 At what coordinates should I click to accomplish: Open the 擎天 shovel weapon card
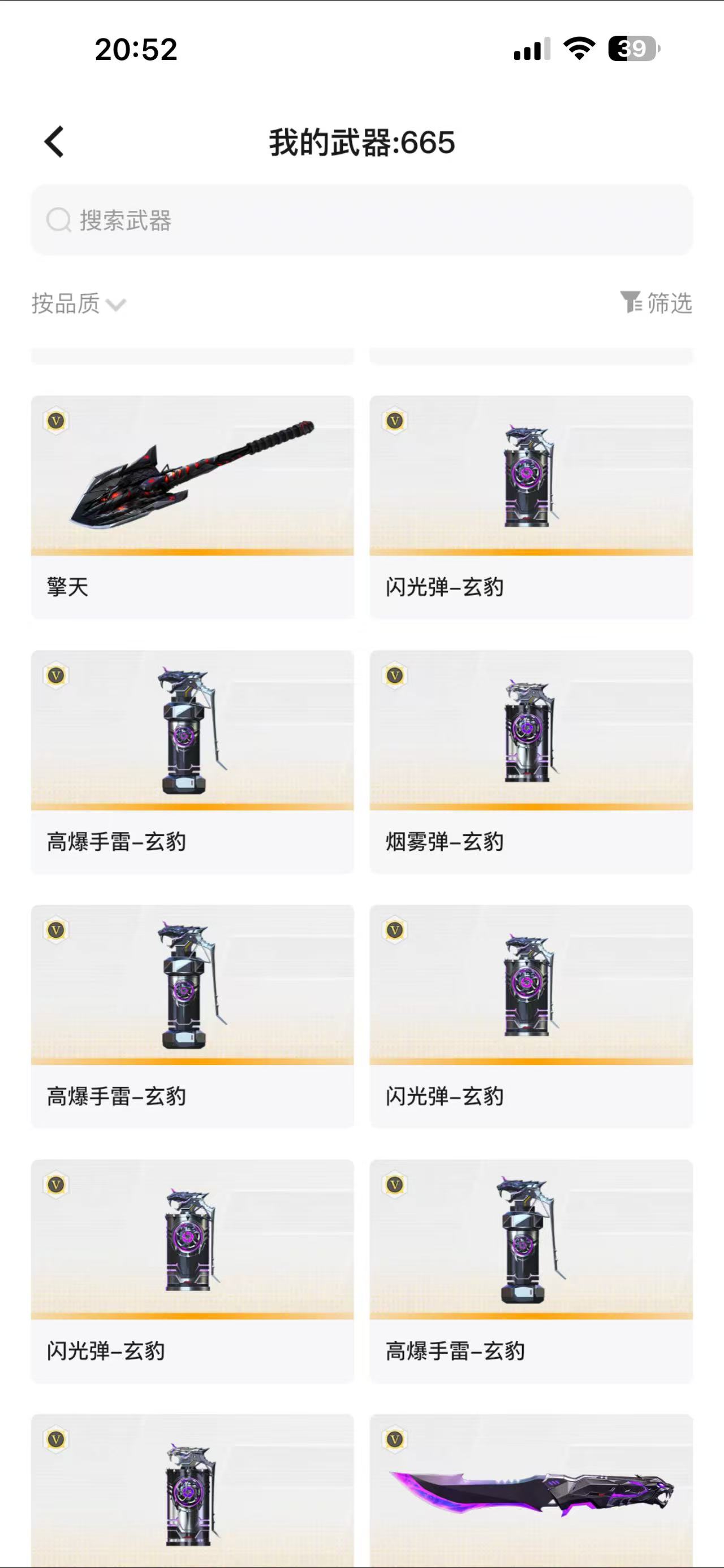(x=192, y=506)
